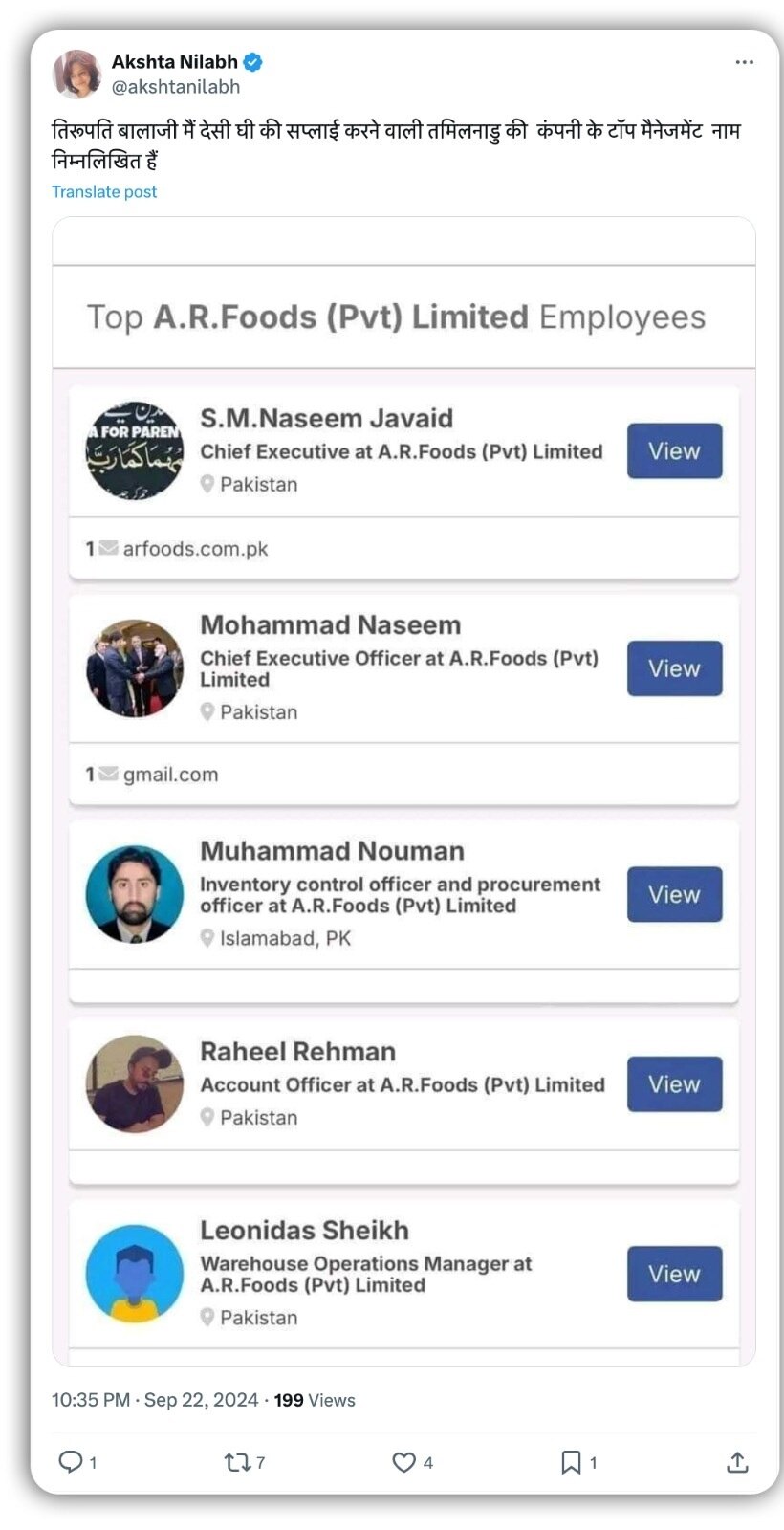Translate post from Hindi
The height and width of the screenshot is (1530, 784).
104,192
